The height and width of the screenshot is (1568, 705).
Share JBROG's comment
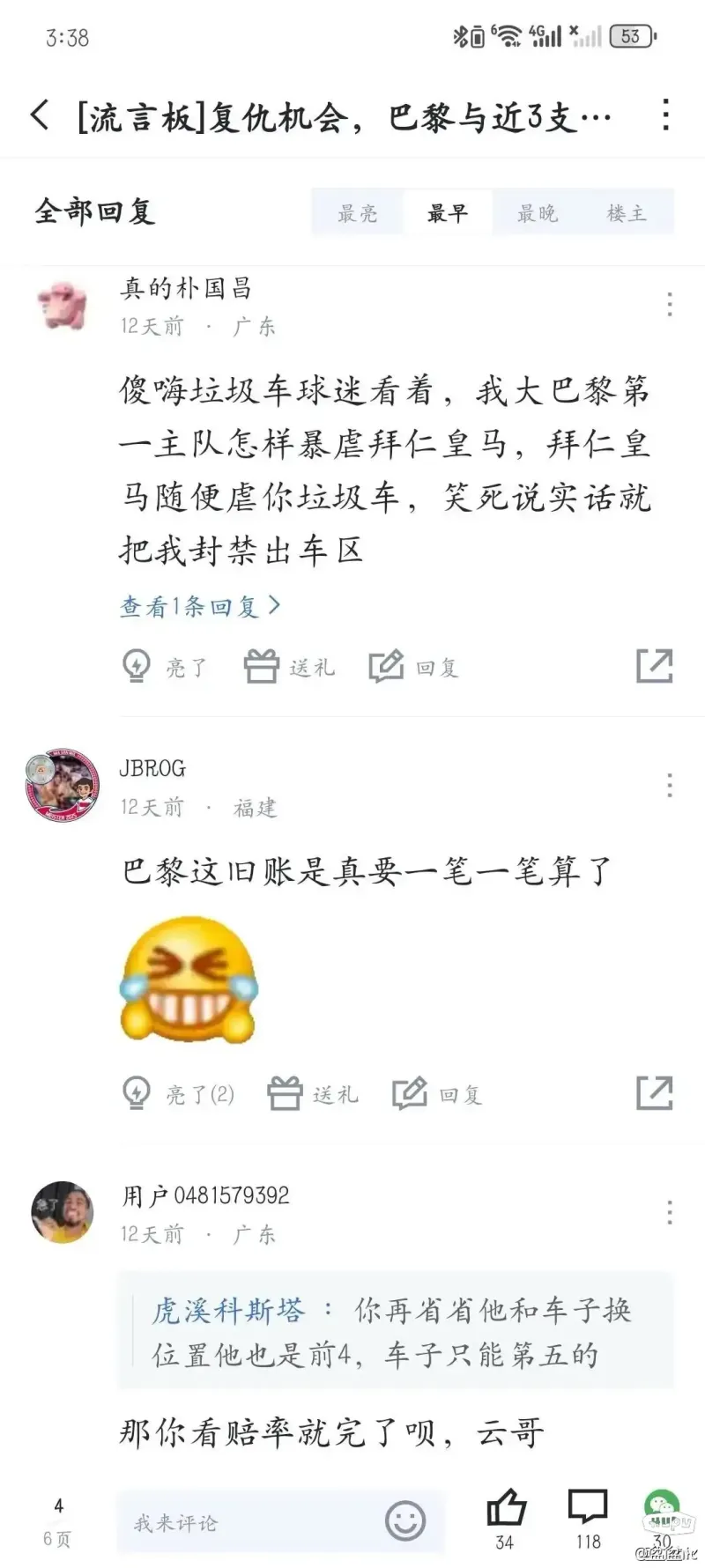pos(654,1094)
